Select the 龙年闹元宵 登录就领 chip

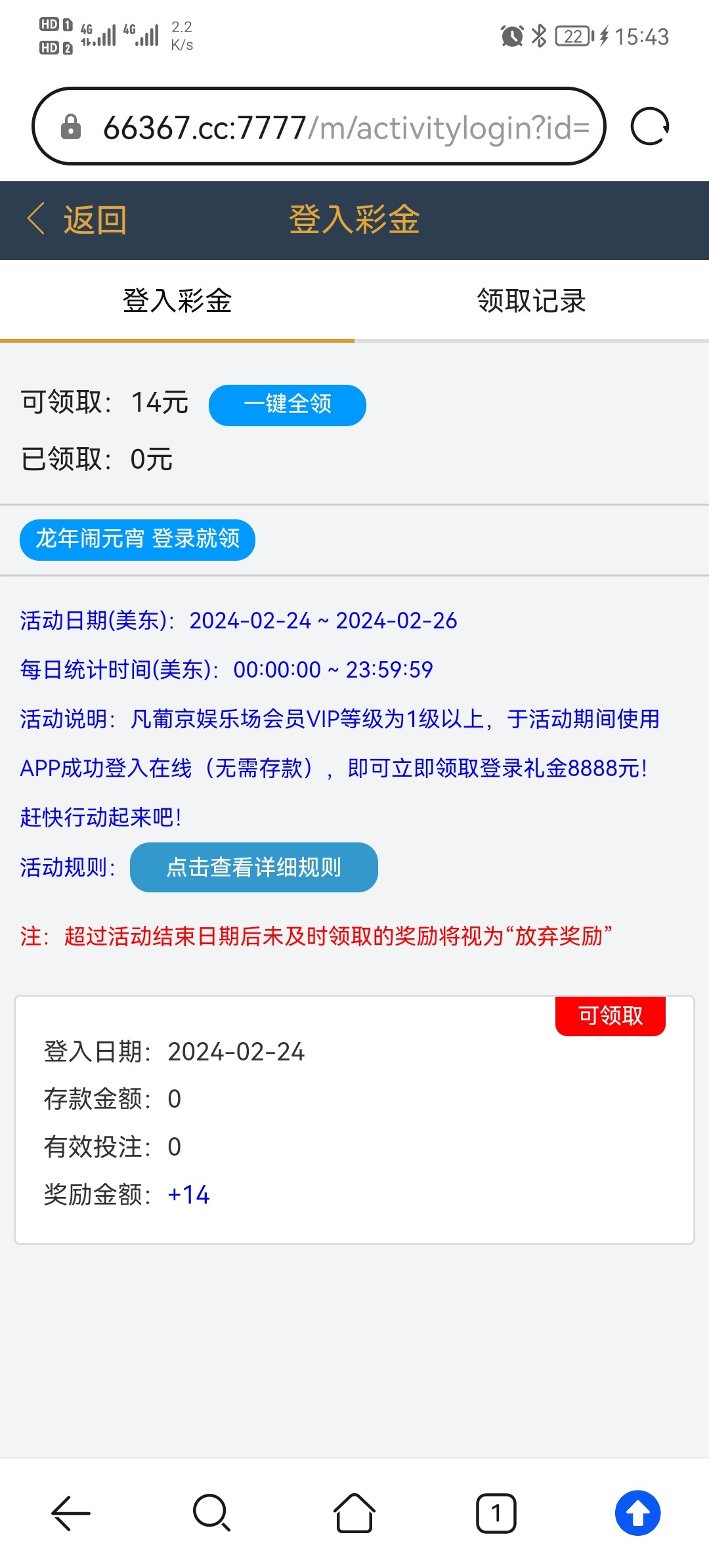click(x=137, y=540)
